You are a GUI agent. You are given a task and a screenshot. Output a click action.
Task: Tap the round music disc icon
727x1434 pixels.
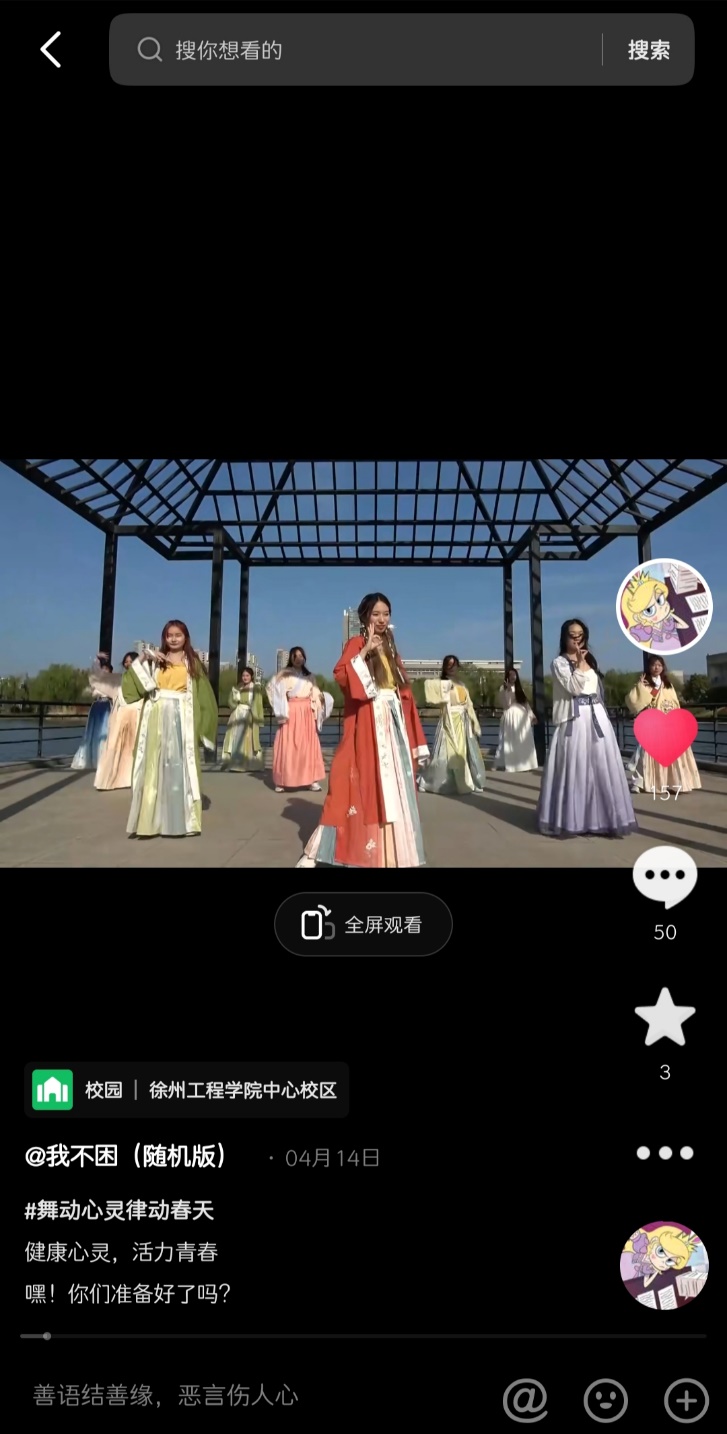(664, 1265)
